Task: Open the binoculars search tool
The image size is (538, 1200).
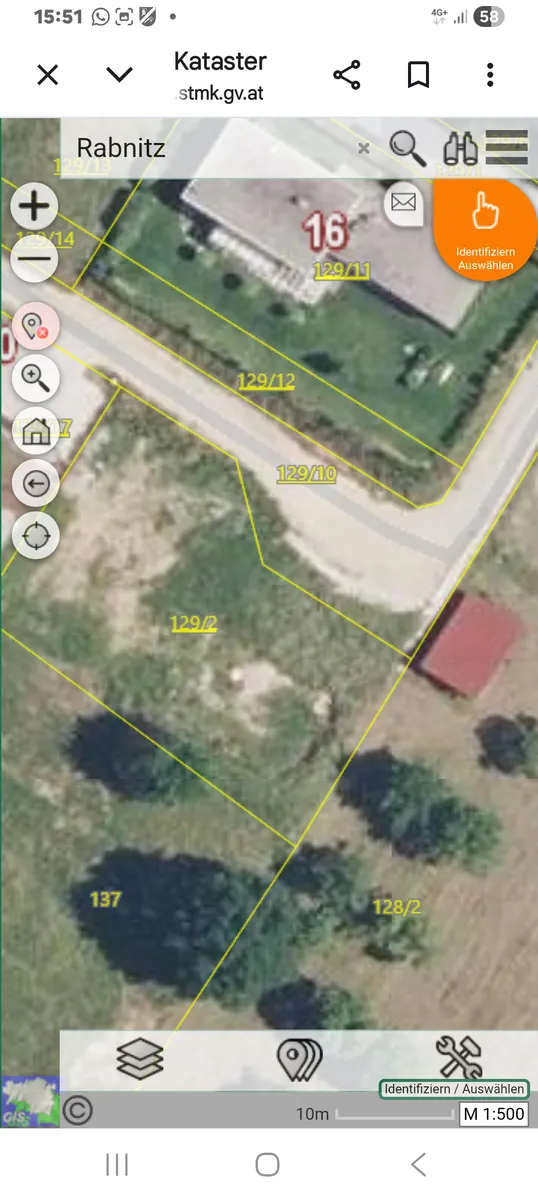Action: click(x=460, y=148)
